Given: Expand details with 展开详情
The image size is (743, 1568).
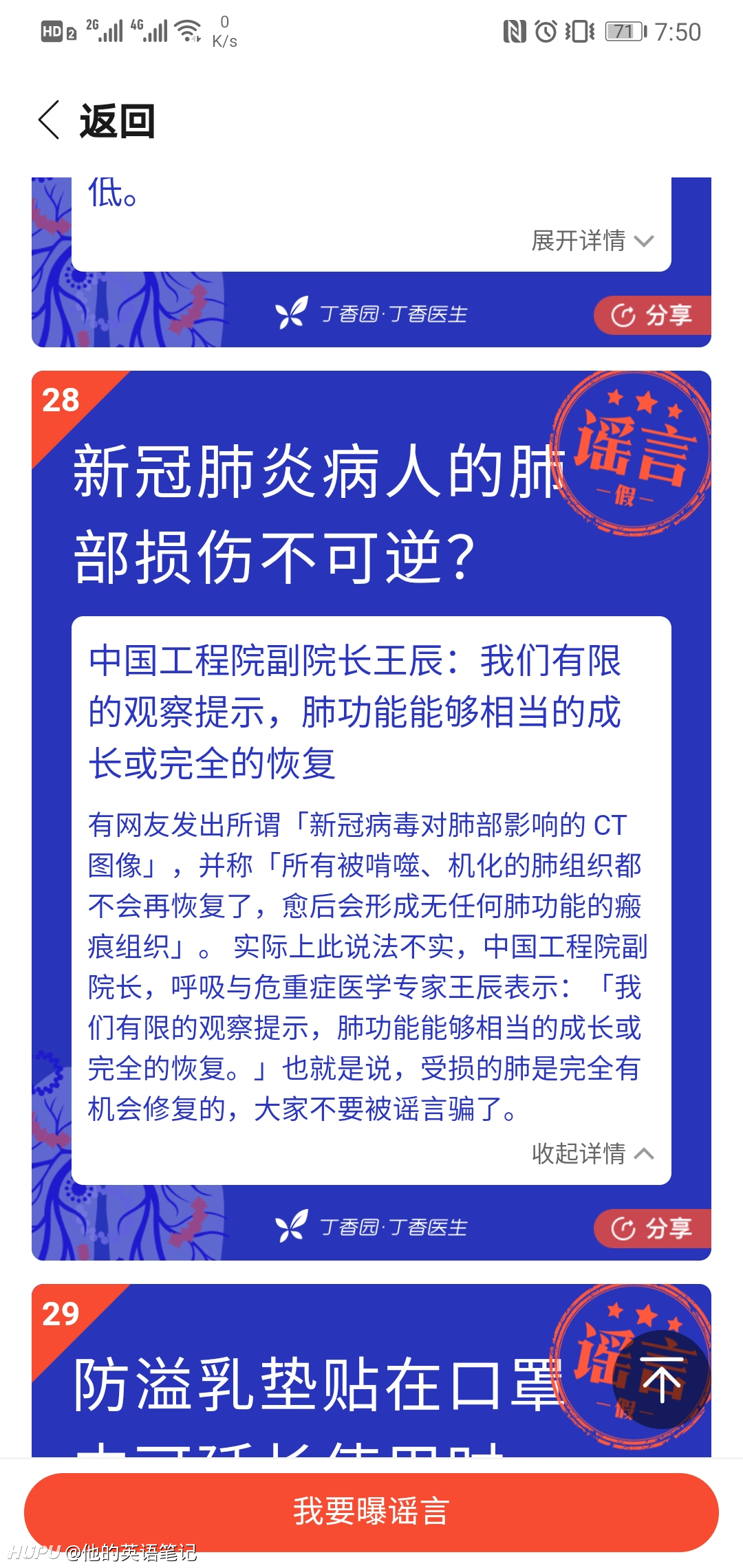Looking at the screenshot, I should coord(592,241).
